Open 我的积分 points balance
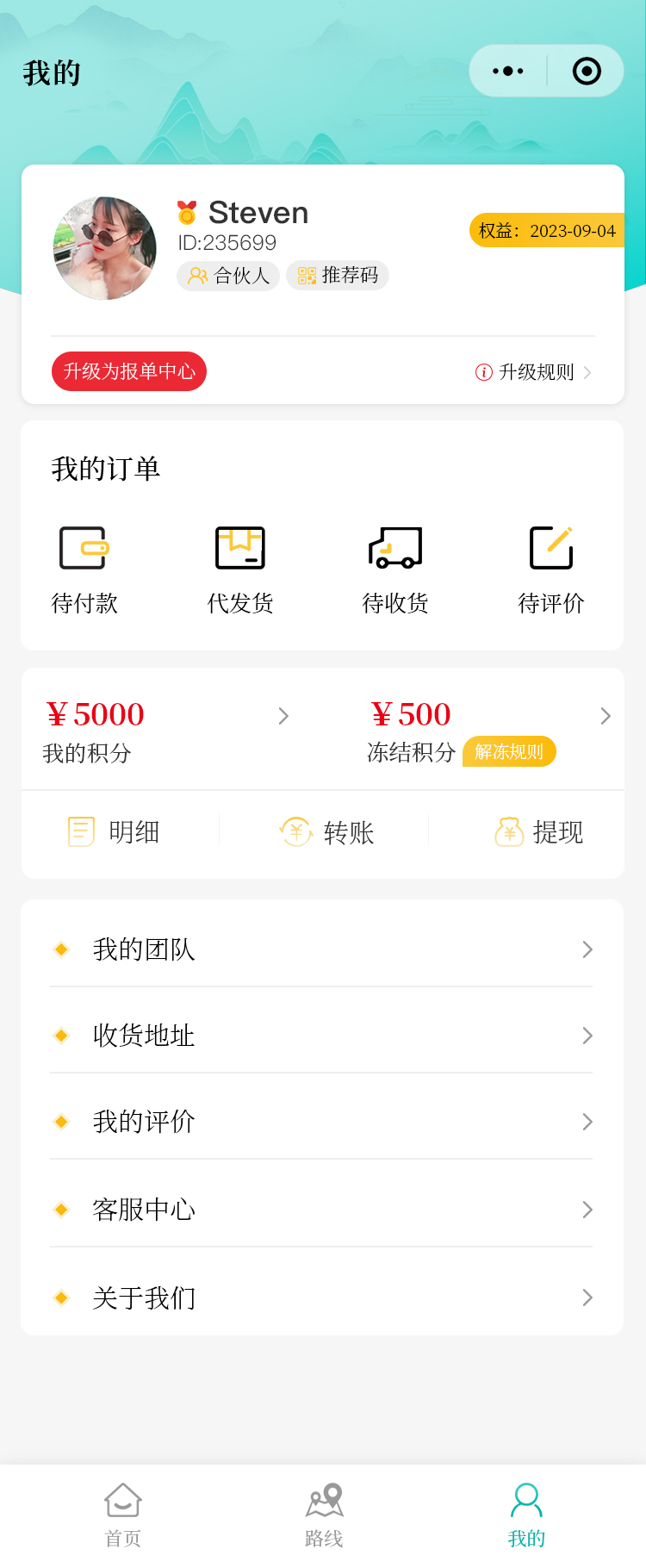This screenshot has width=646, height=1568. [164, 730]
